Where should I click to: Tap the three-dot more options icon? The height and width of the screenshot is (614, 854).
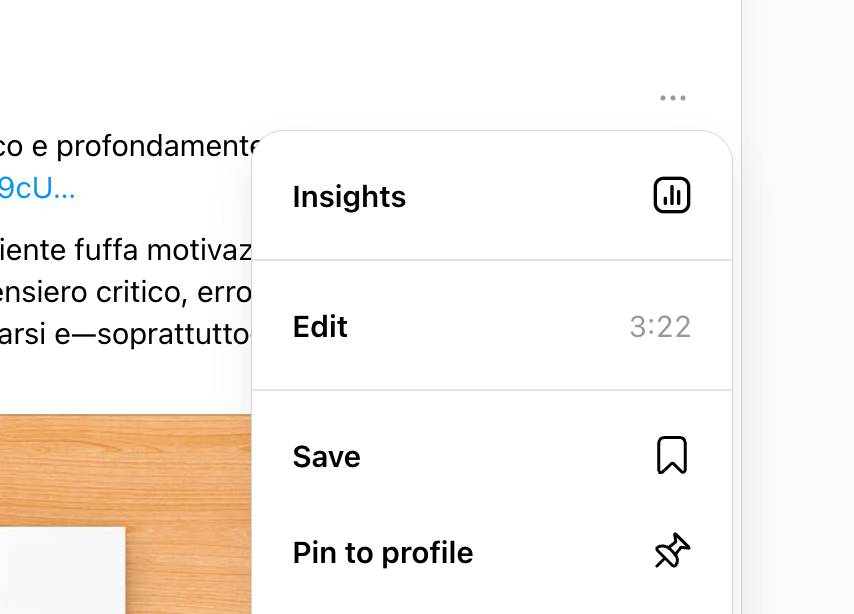pyautogui.click(x=673, y=98)
